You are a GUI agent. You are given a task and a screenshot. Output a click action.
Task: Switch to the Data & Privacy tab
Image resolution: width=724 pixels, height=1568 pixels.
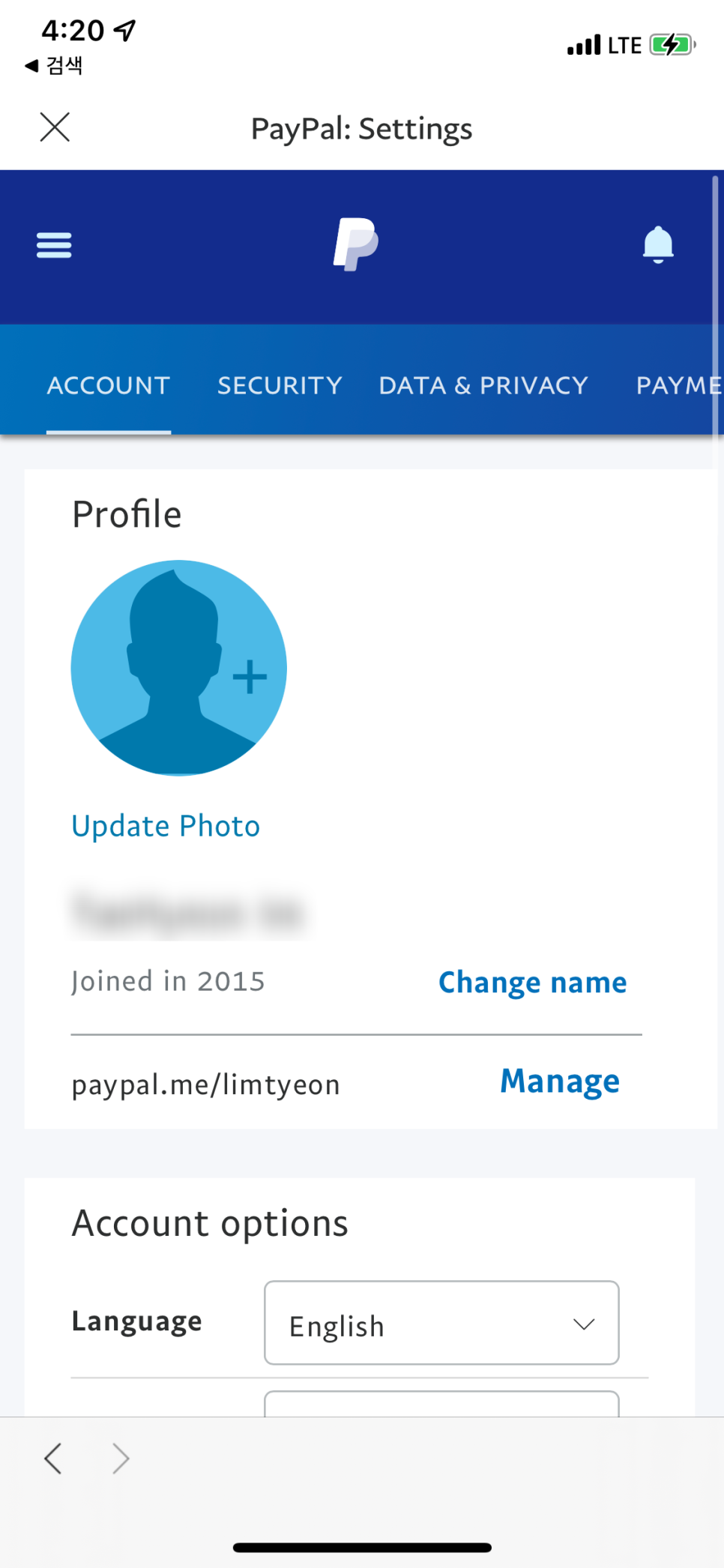pos(483,385)
